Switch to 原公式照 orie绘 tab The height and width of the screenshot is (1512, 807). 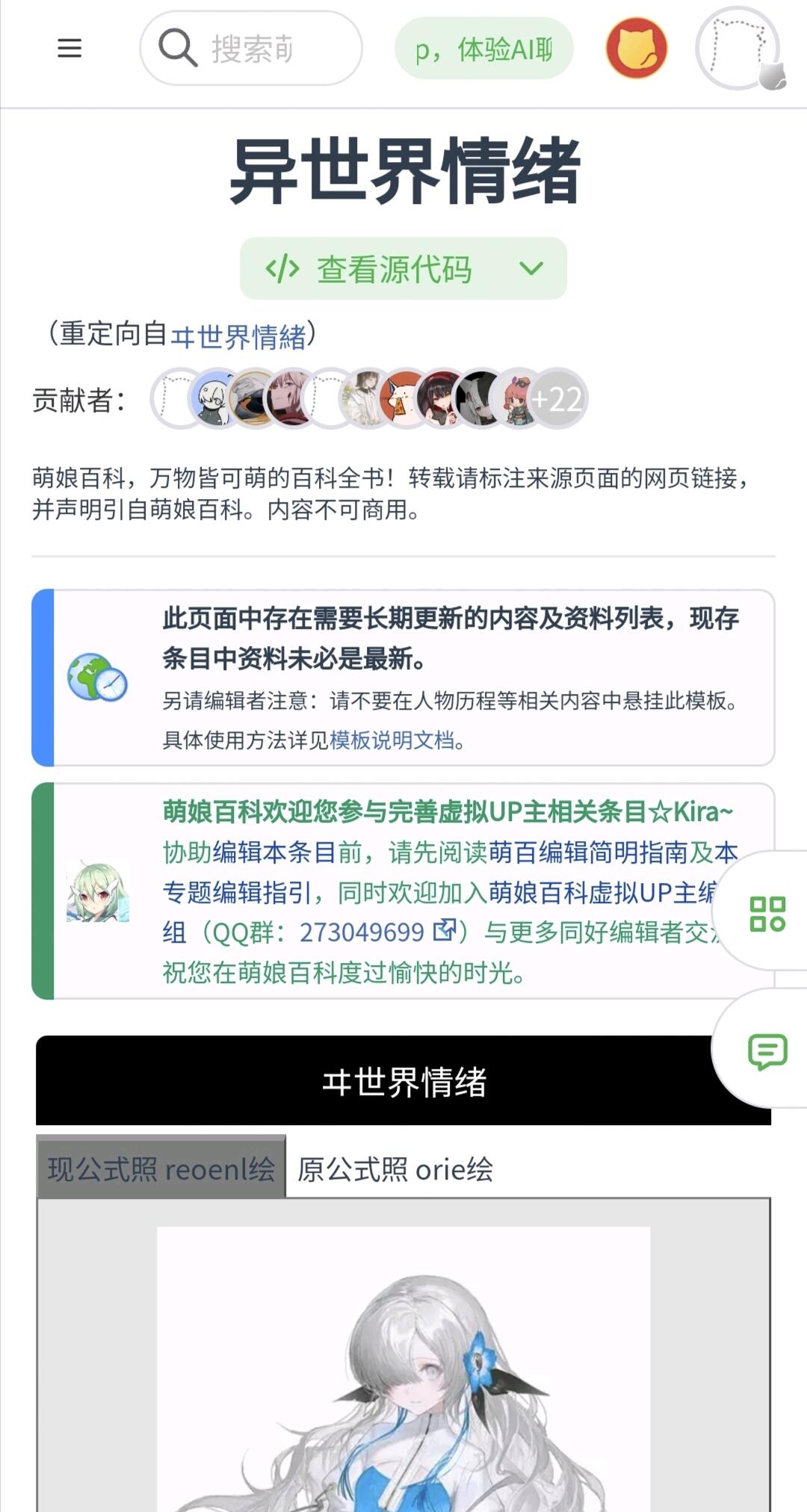(x=395, y=1169)
